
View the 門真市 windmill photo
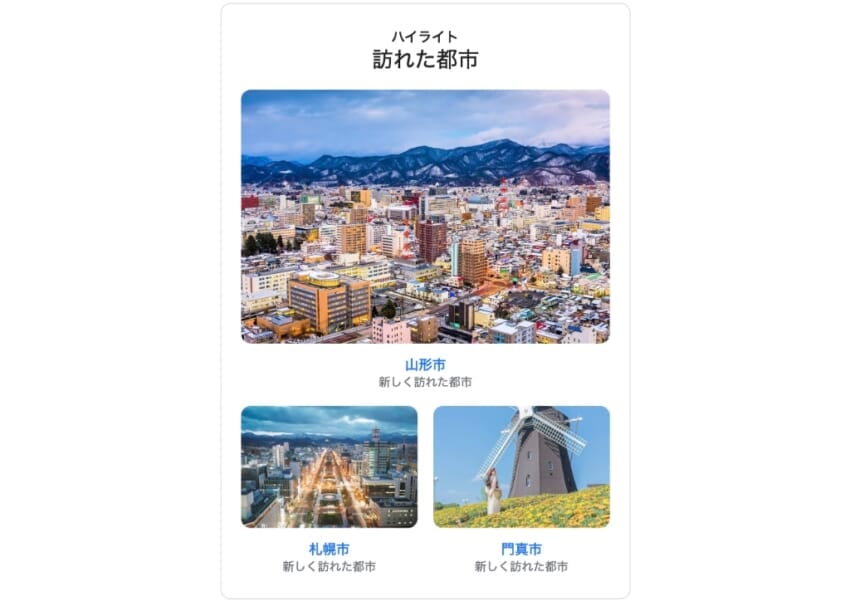tap(521, 467)
